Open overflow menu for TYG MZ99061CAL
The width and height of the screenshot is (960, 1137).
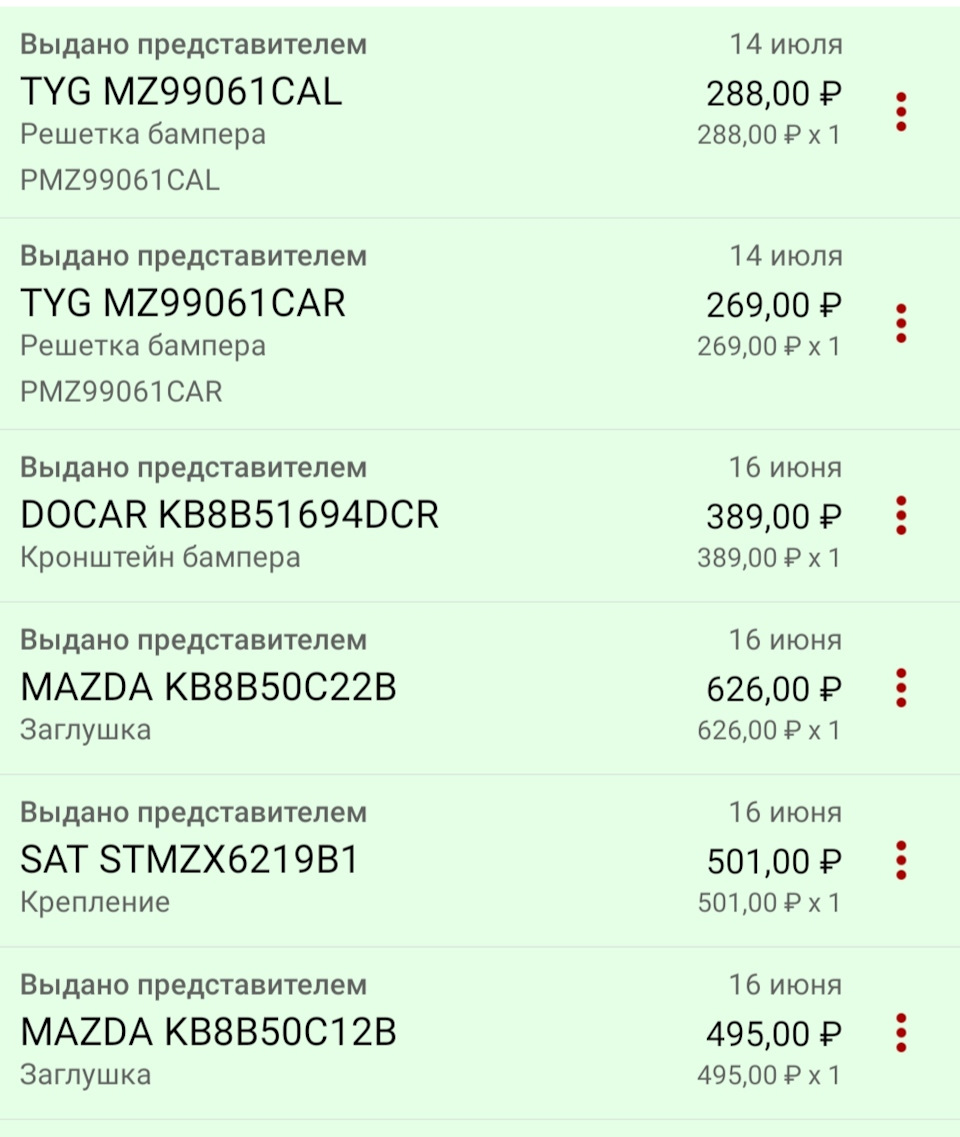coord(901,112)
